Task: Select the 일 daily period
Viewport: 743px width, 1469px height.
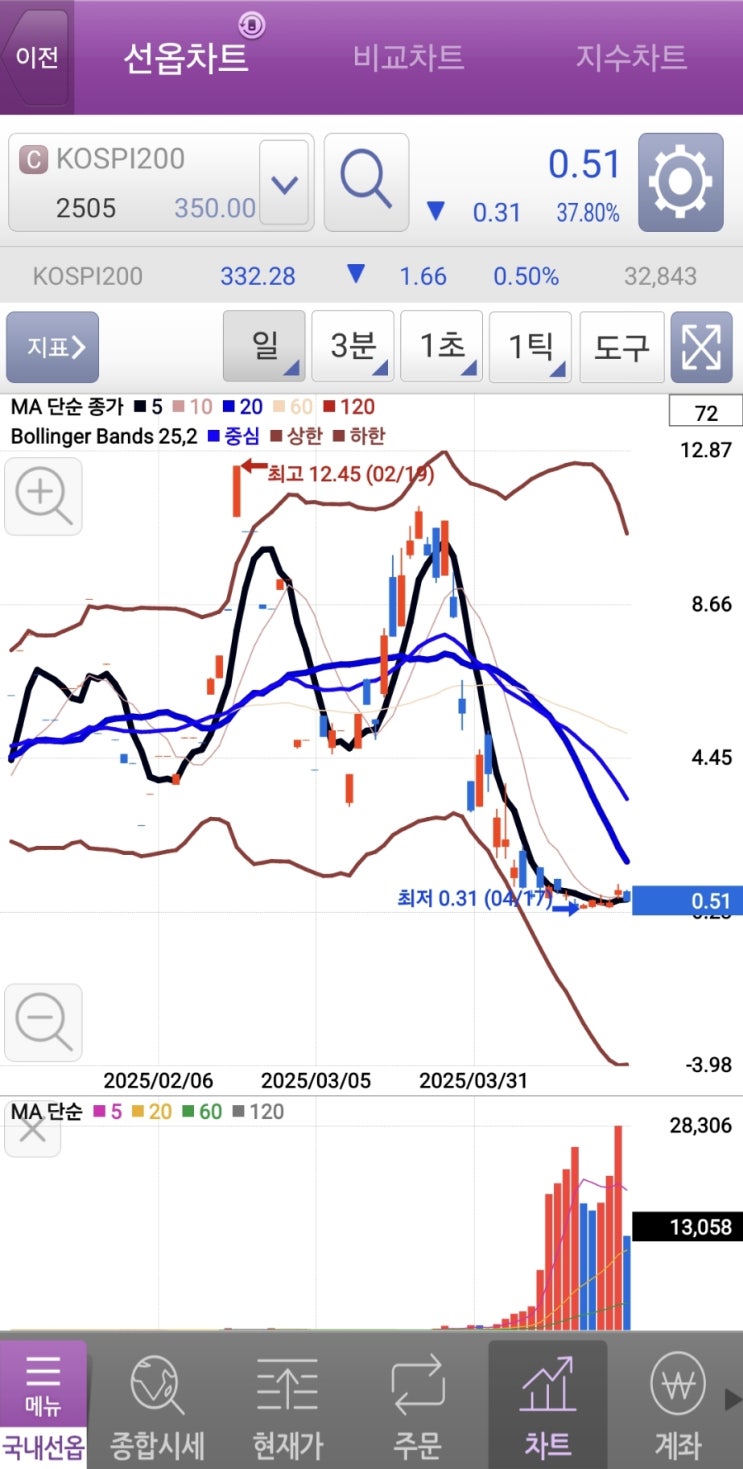Action: click(264, 347)
